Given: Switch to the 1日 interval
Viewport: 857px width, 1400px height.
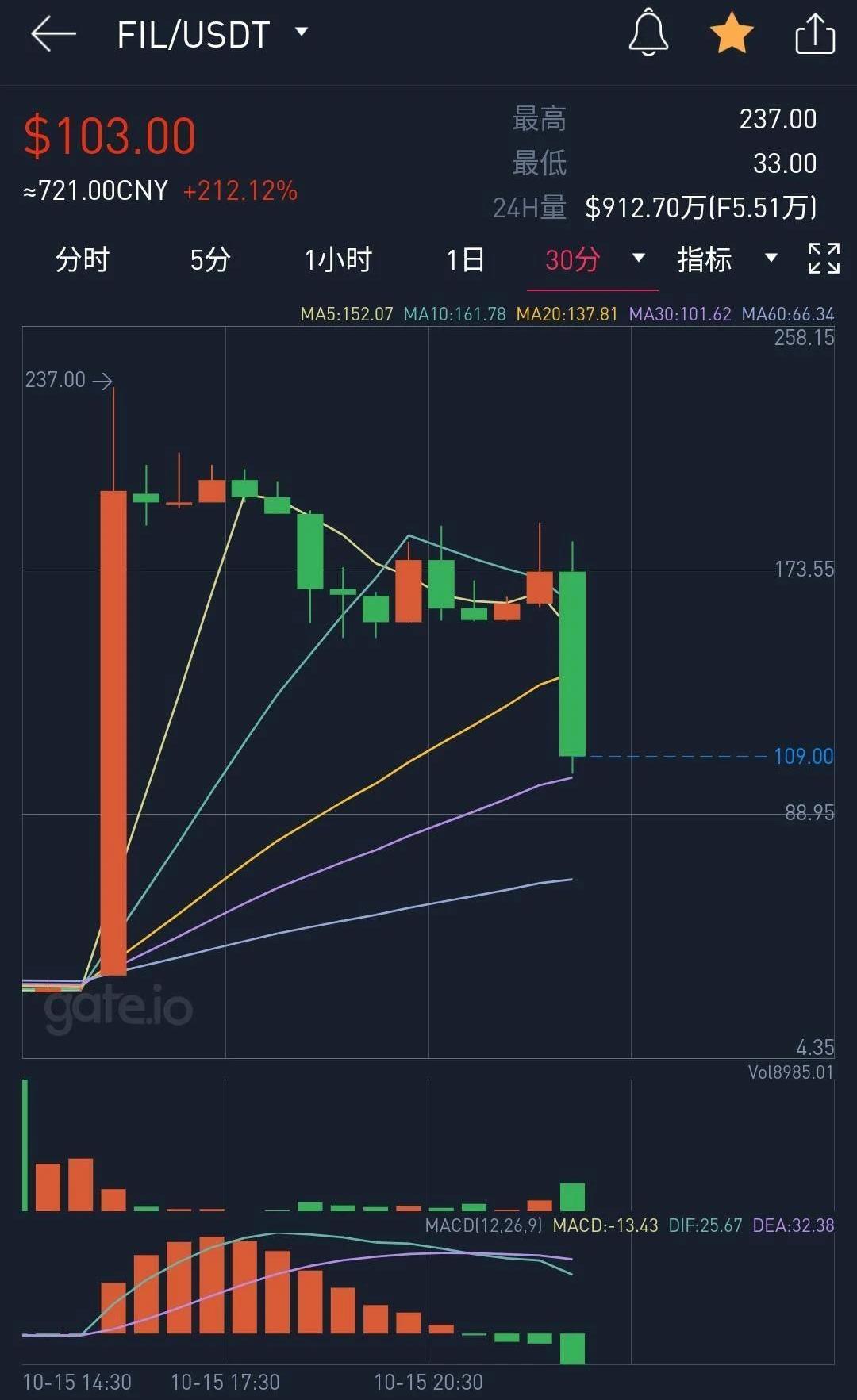Looking at the screenshot, I should 465,259.
